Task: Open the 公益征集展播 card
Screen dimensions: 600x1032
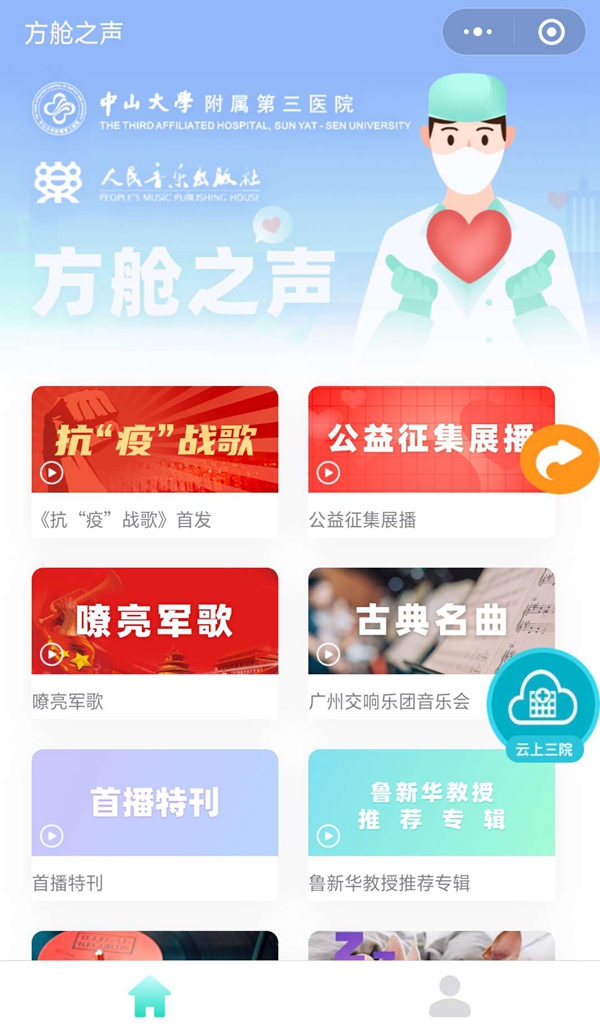Action: tap(431, 461)
